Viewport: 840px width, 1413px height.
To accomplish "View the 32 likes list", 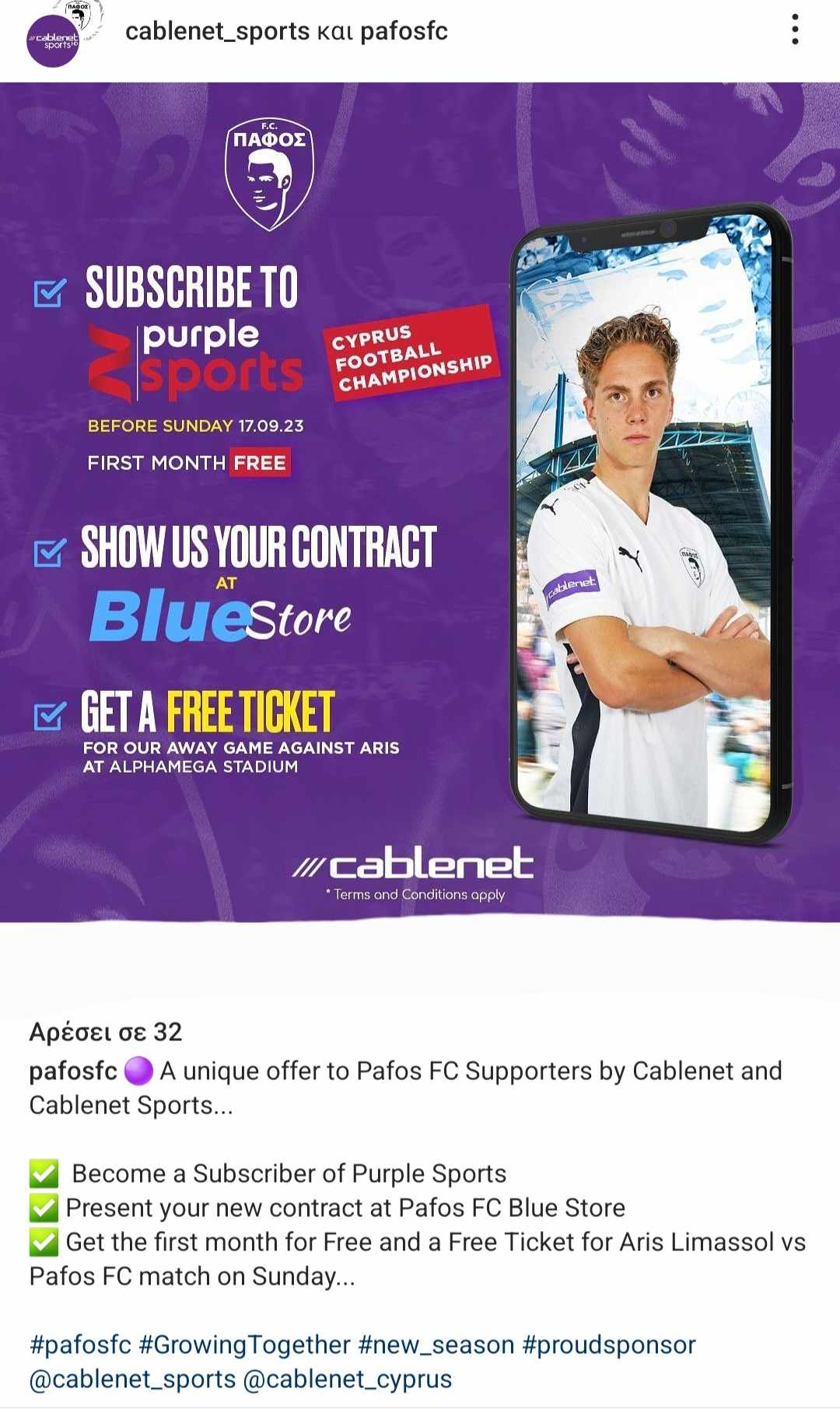I will tap(106, 1032).
